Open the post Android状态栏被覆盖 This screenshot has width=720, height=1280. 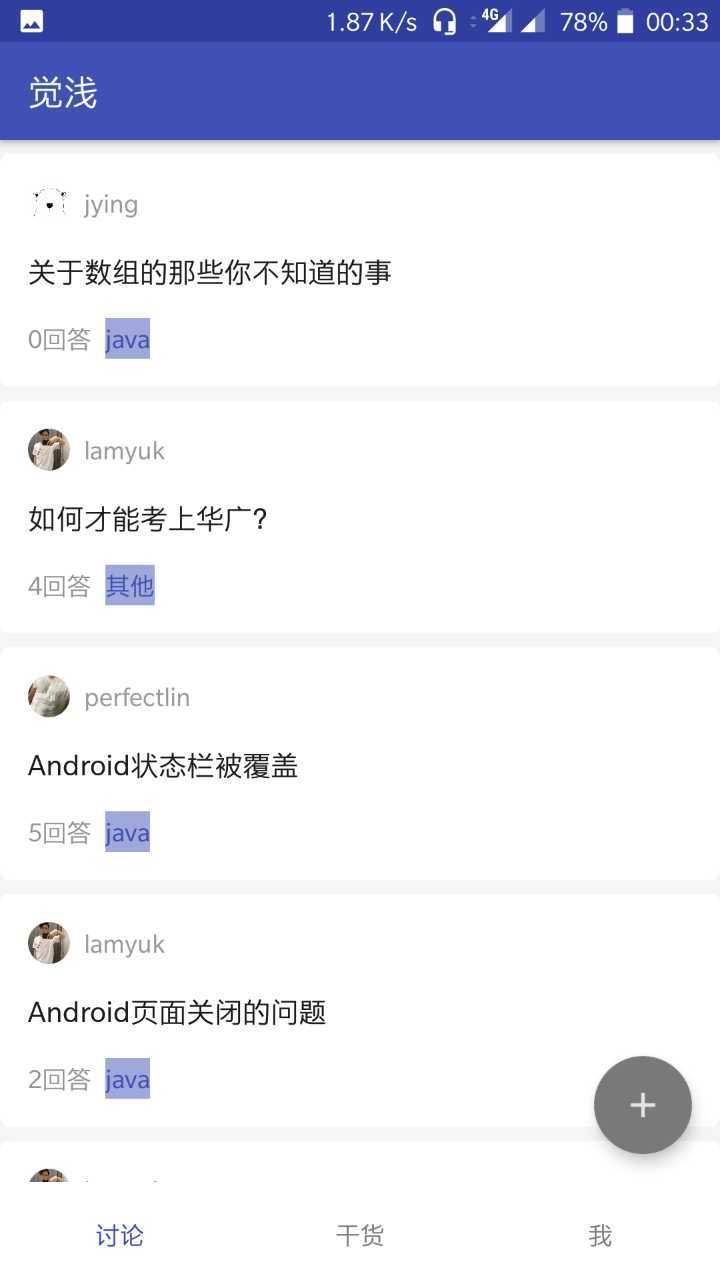[x=163, y=766]
